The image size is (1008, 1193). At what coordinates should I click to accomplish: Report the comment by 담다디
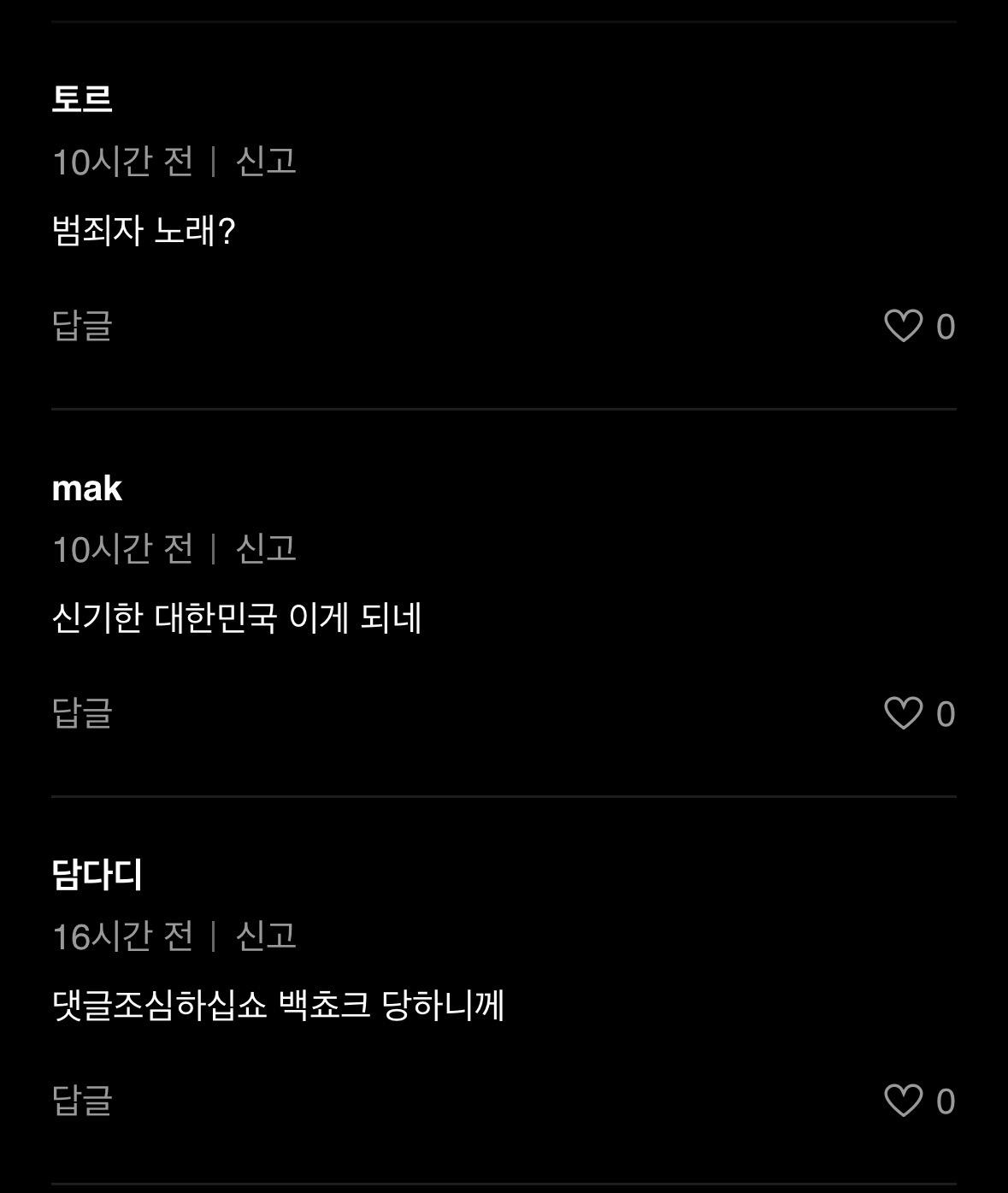coord(266,936)
